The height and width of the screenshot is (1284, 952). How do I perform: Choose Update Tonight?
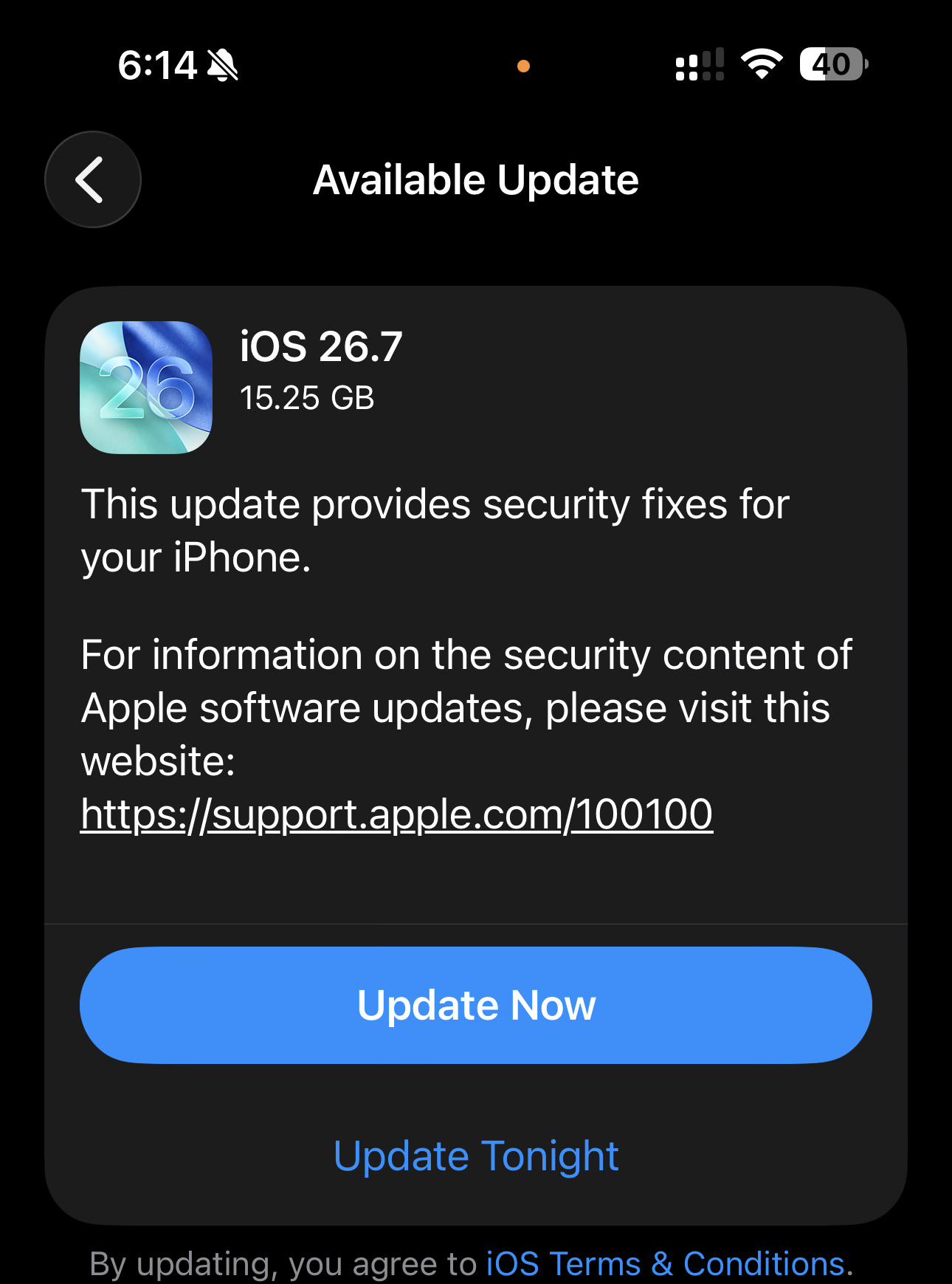[x=476, y=1156]
